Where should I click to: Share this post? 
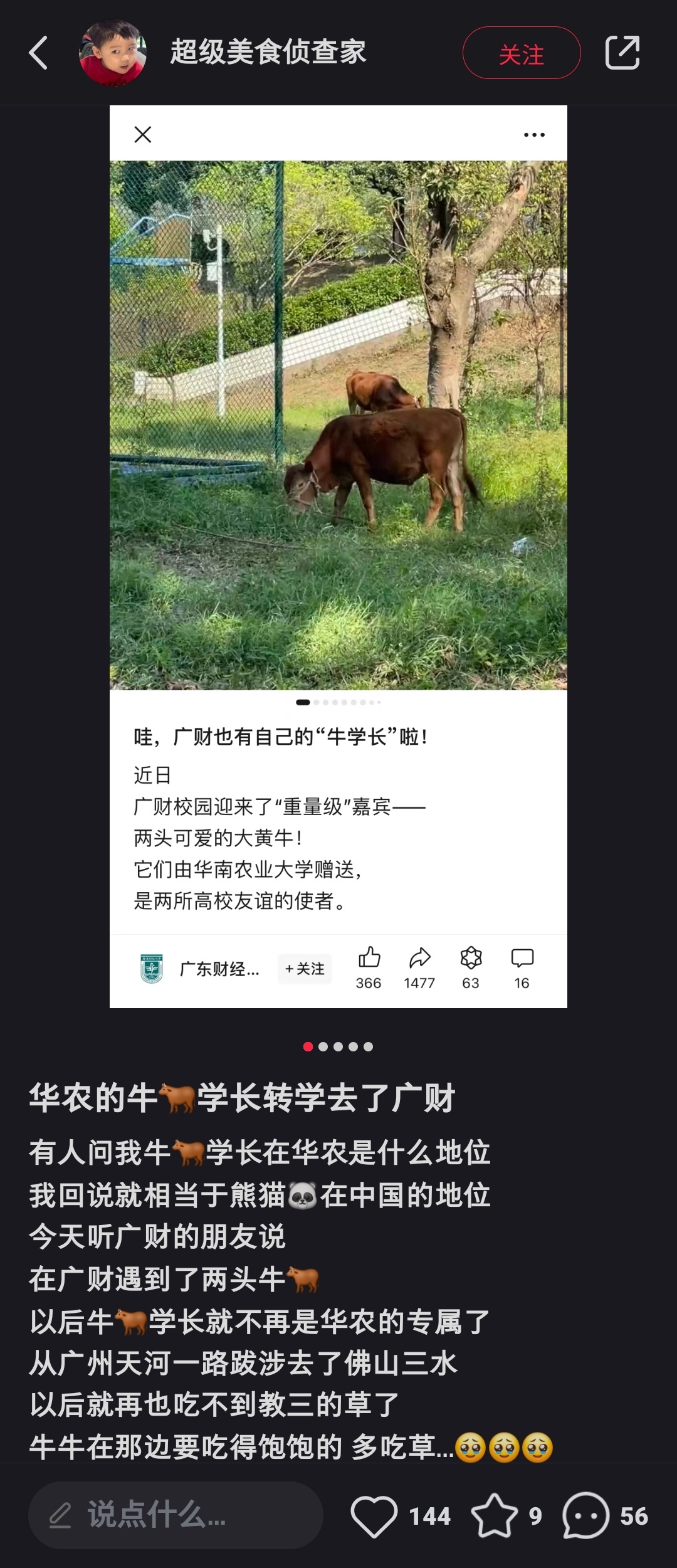(622, 53)
